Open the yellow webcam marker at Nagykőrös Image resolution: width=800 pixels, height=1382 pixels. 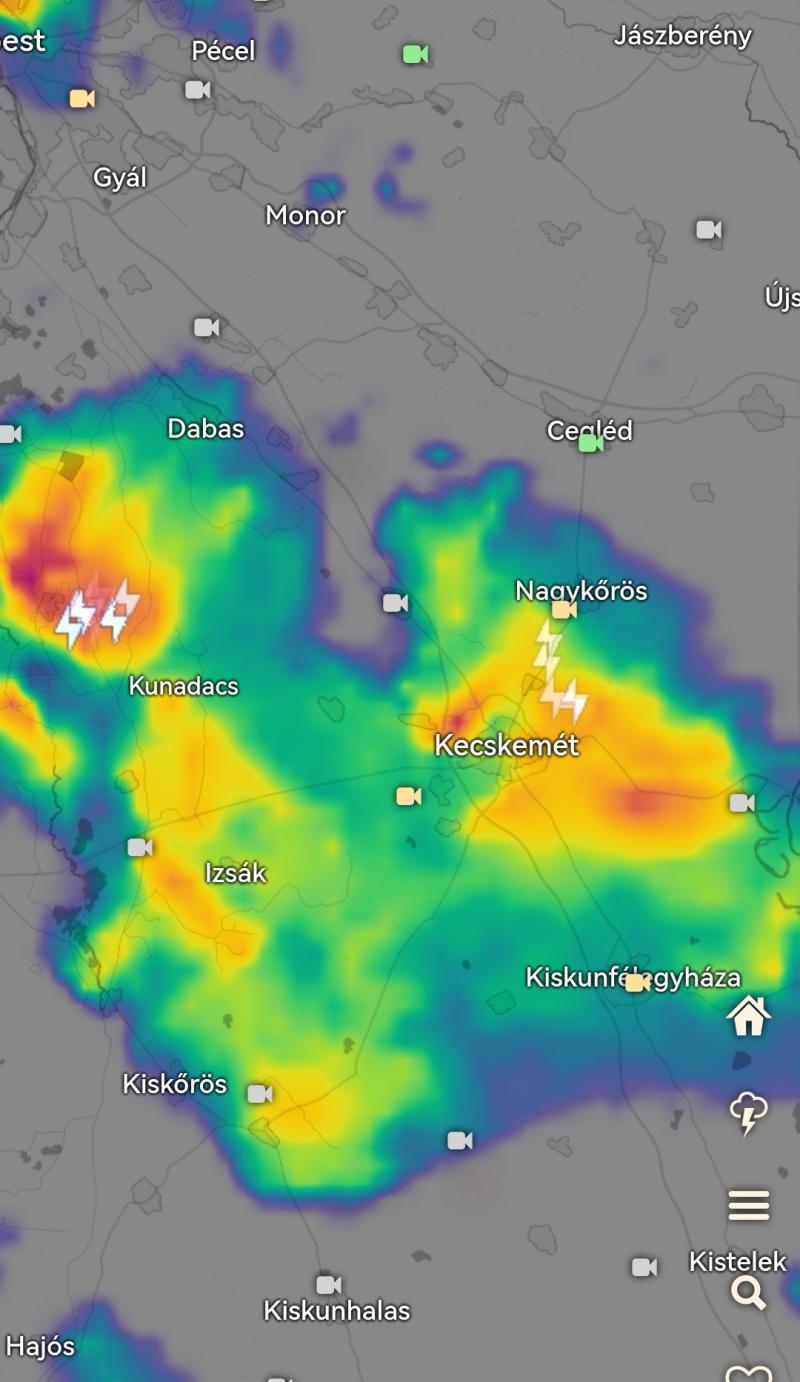pos(564,609)
